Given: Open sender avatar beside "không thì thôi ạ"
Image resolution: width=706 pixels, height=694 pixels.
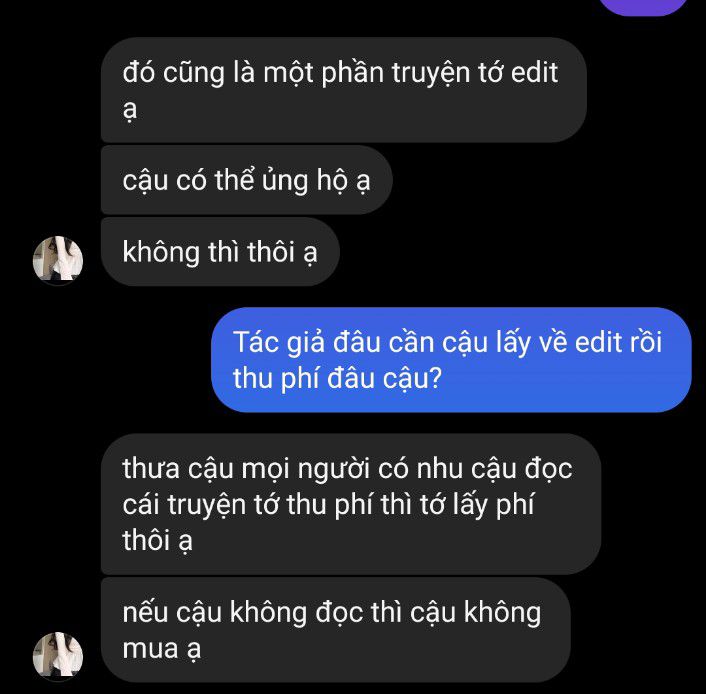Looking at the screenshot, I should (58, 260).
